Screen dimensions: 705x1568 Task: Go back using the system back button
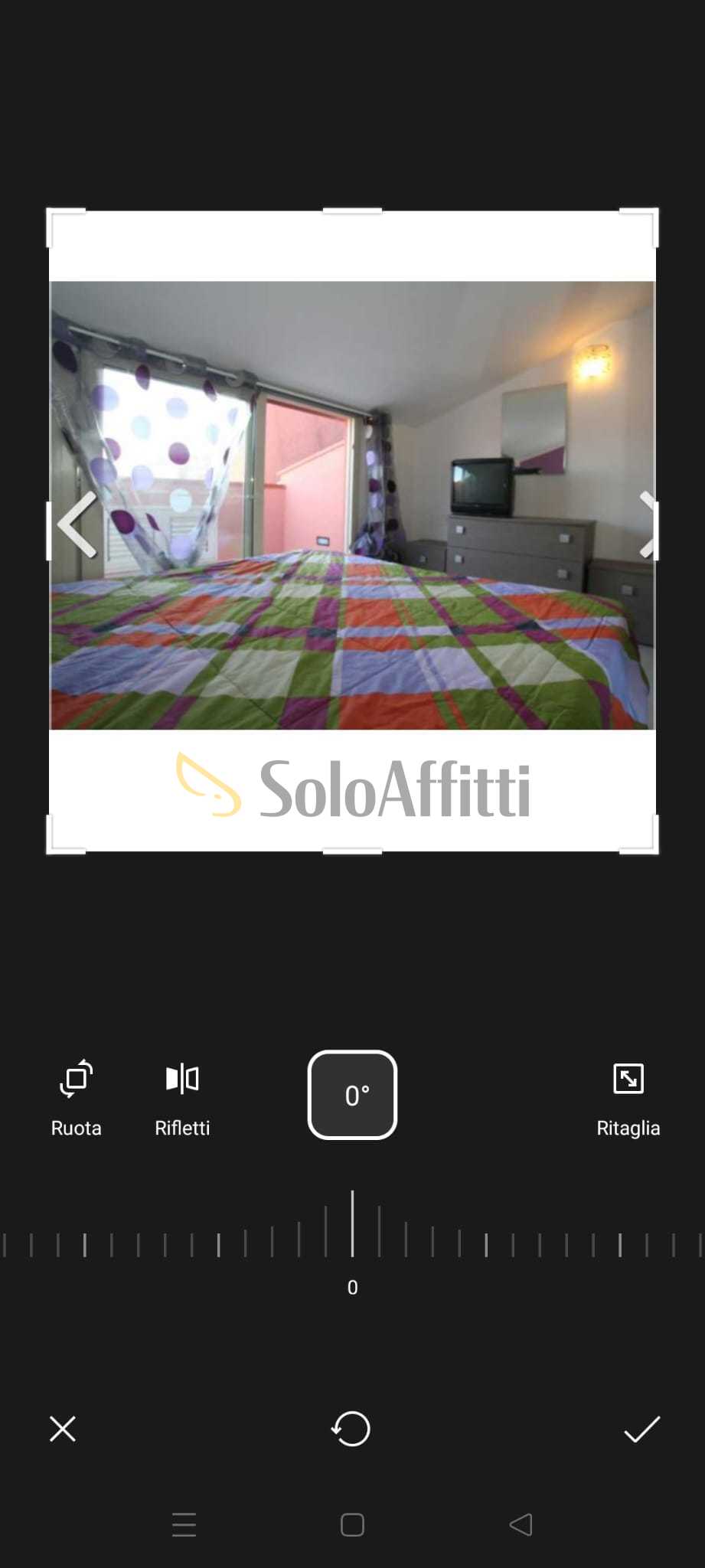click(x=521, y=1524)
